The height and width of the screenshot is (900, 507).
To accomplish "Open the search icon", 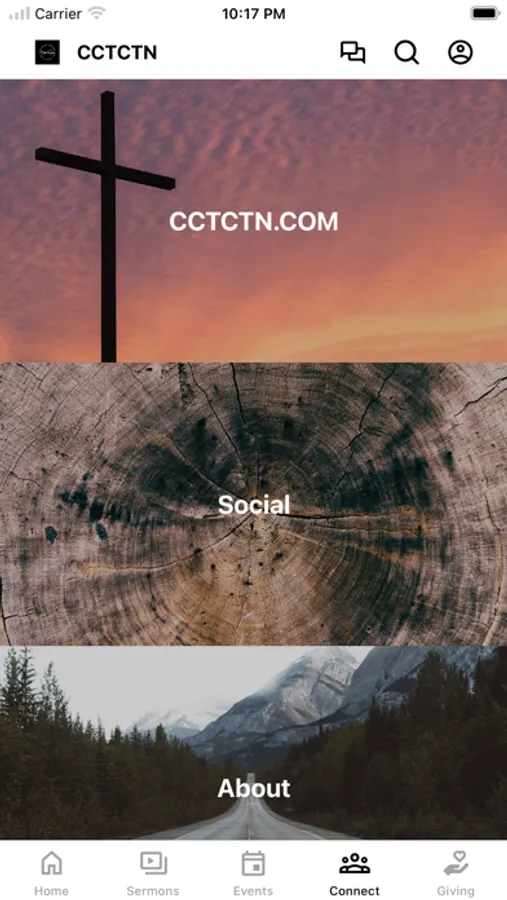I will 407,52.
